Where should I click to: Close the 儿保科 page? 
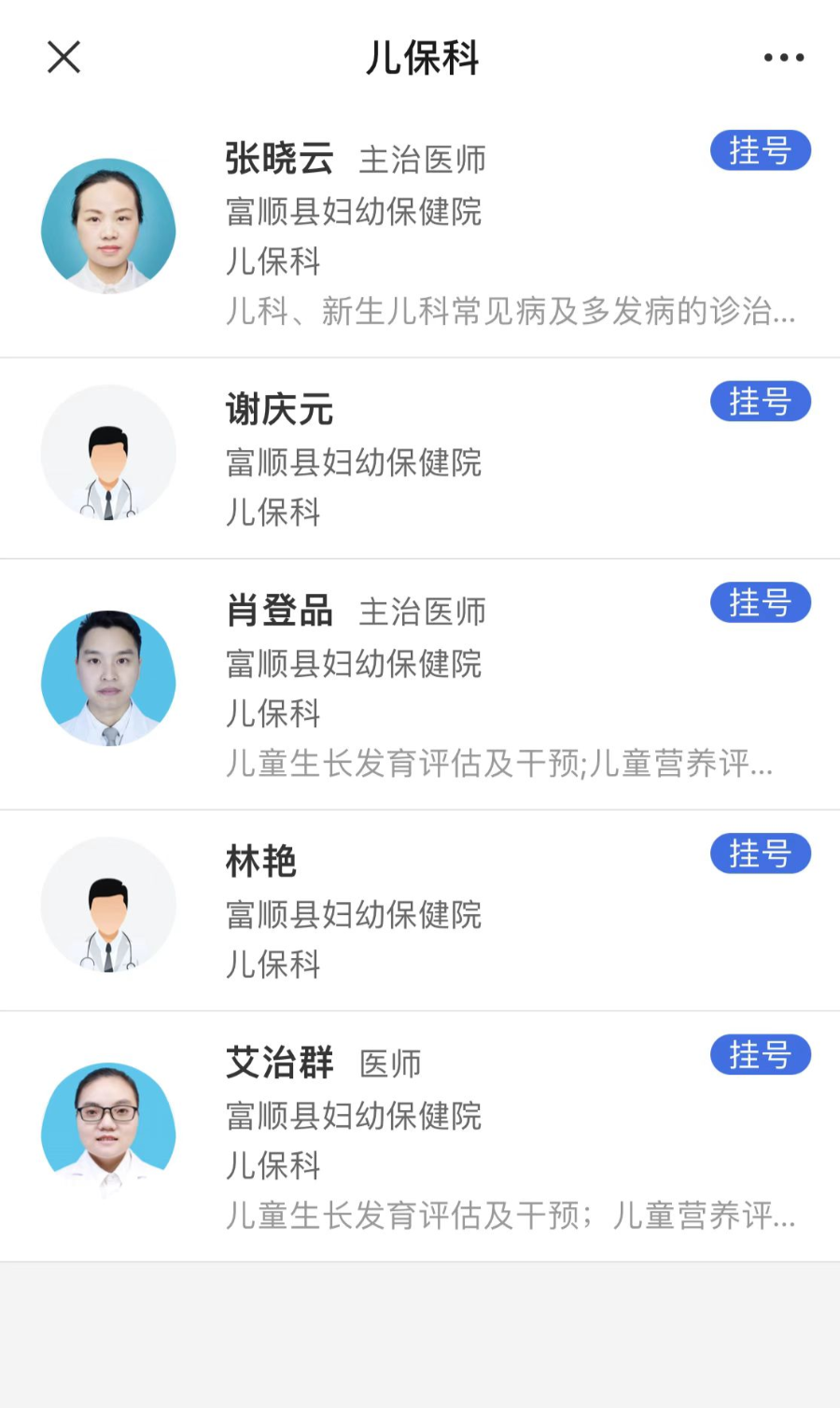63,57
